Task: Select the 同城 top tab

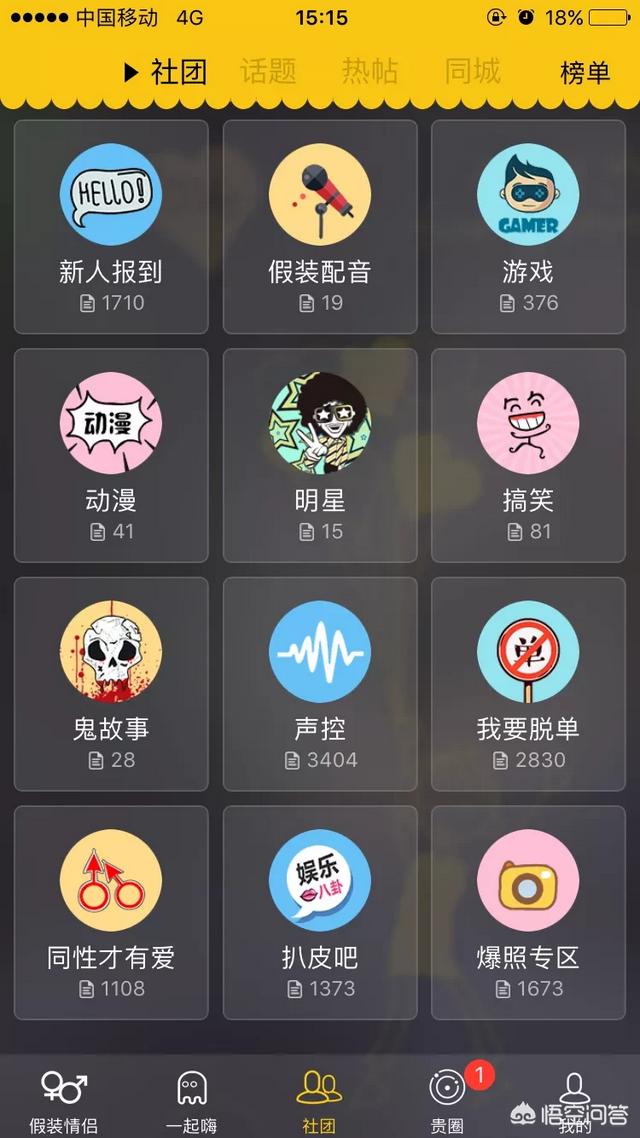Action: pyautogui.click(x=472, y=72)
